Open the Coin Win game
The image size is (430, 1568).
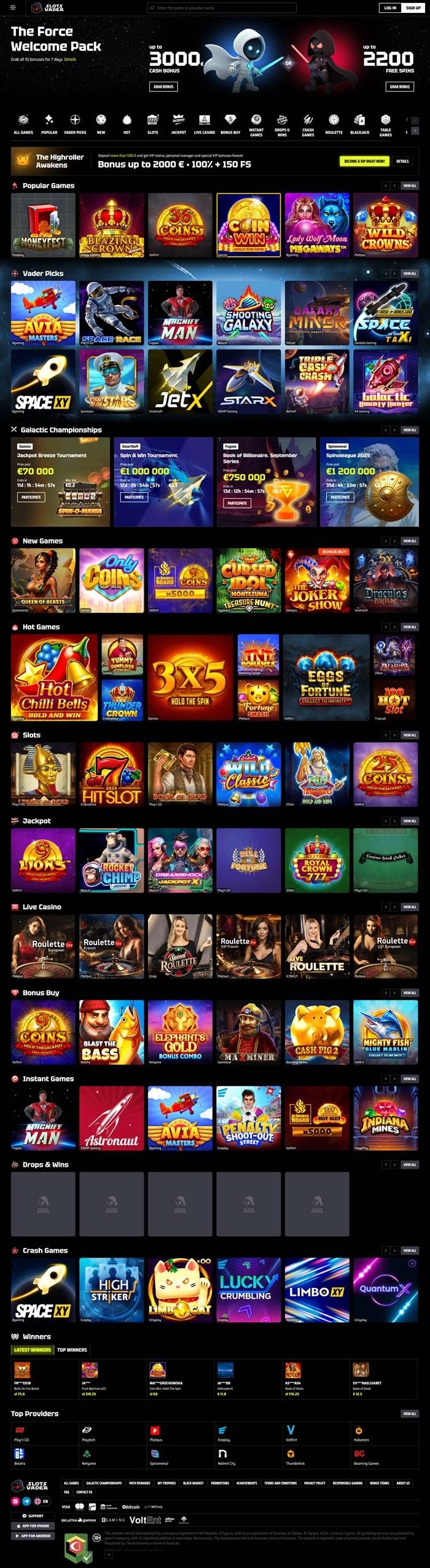pyautogui.click(x=248, y=225)
